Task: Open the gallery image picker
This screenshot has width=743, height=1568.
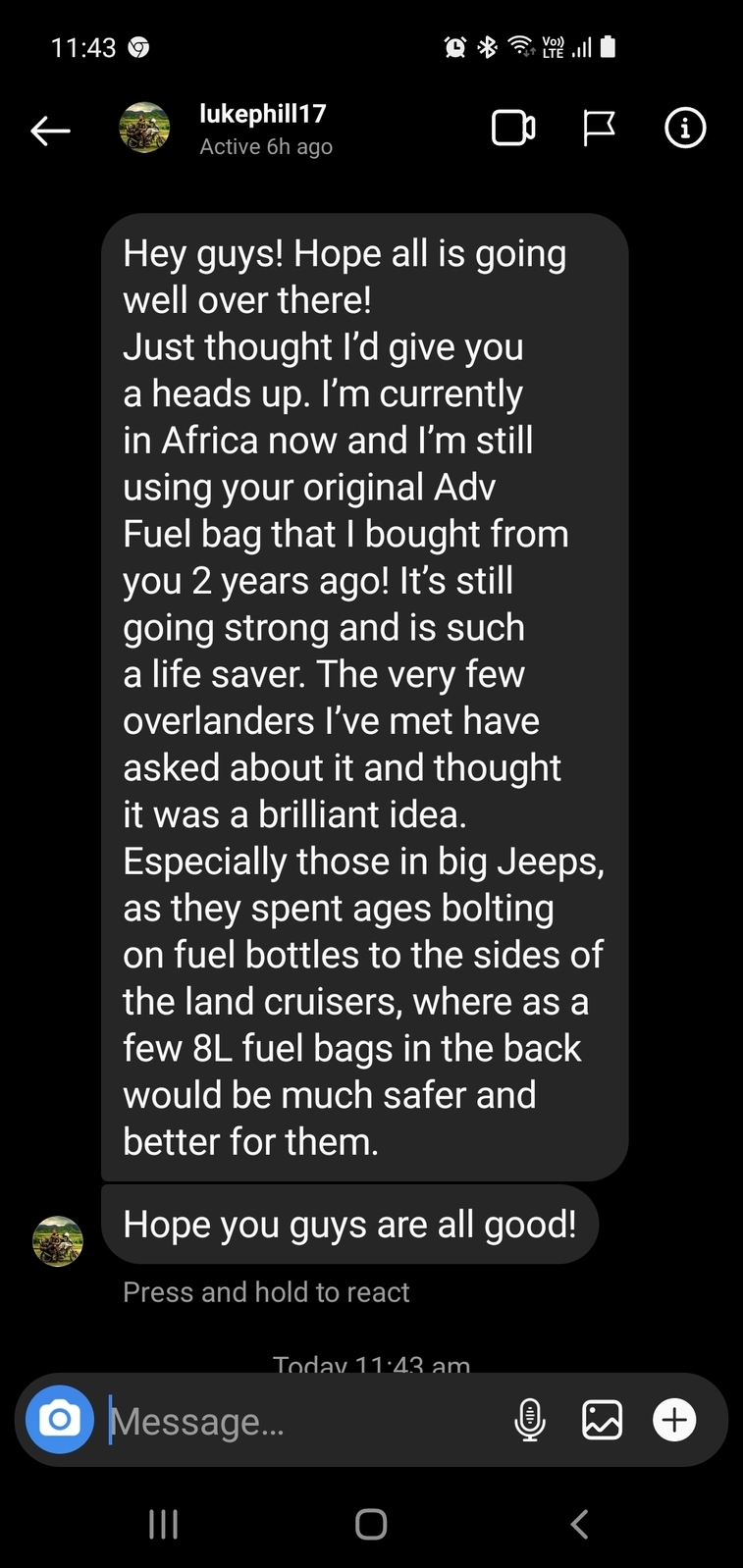Action: (x=602, y=1420)
